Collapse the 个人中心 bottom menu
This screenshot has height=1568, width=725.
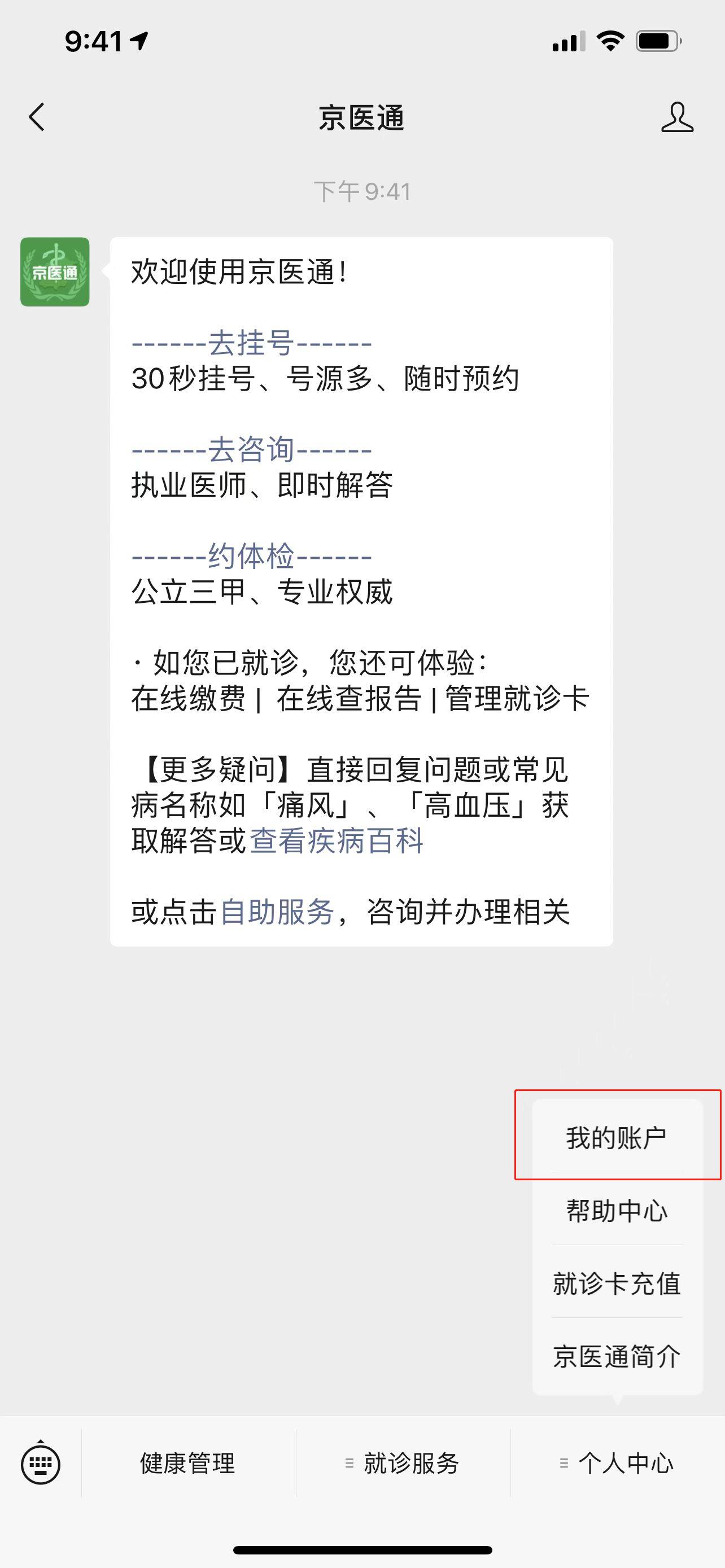617,1464
